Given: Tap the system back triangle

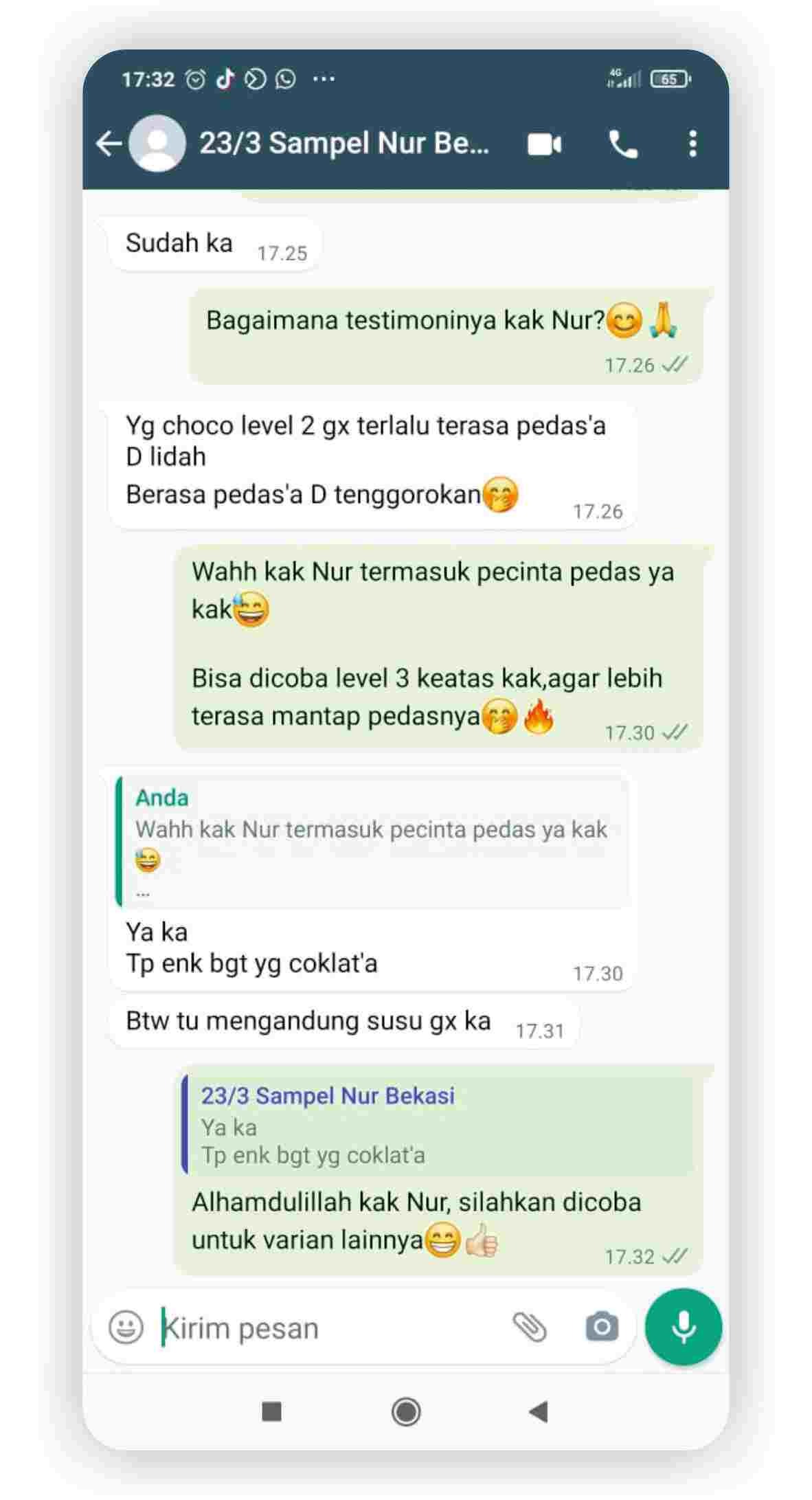Looking at the screenshot, I should click(539, 1412).
